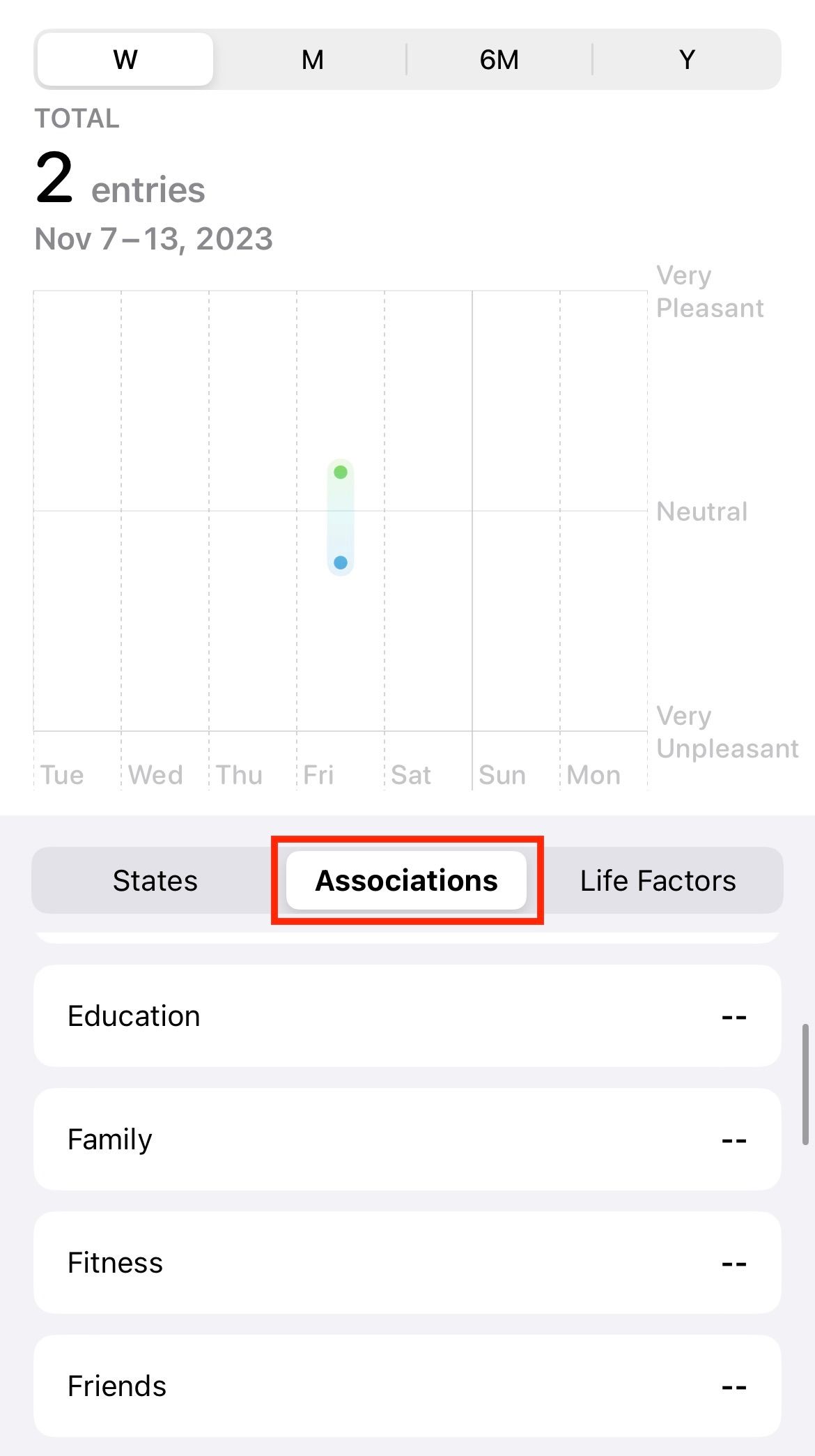
Task: Switch to Life Factors tab
Action: (x=658, y=880)
